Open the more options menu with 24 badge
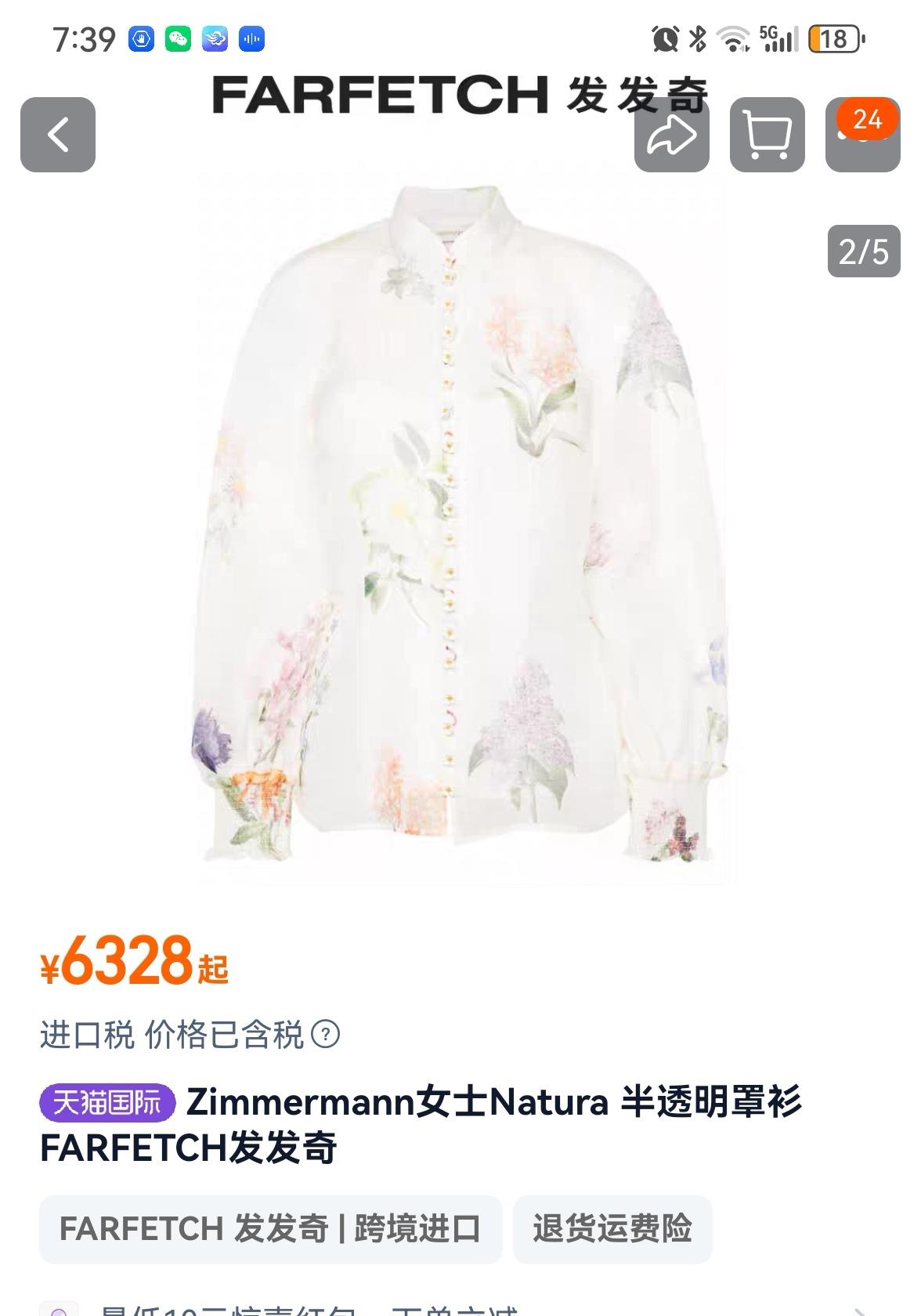The height and width of the screenshot is (1316, 921). pos(862,136)
